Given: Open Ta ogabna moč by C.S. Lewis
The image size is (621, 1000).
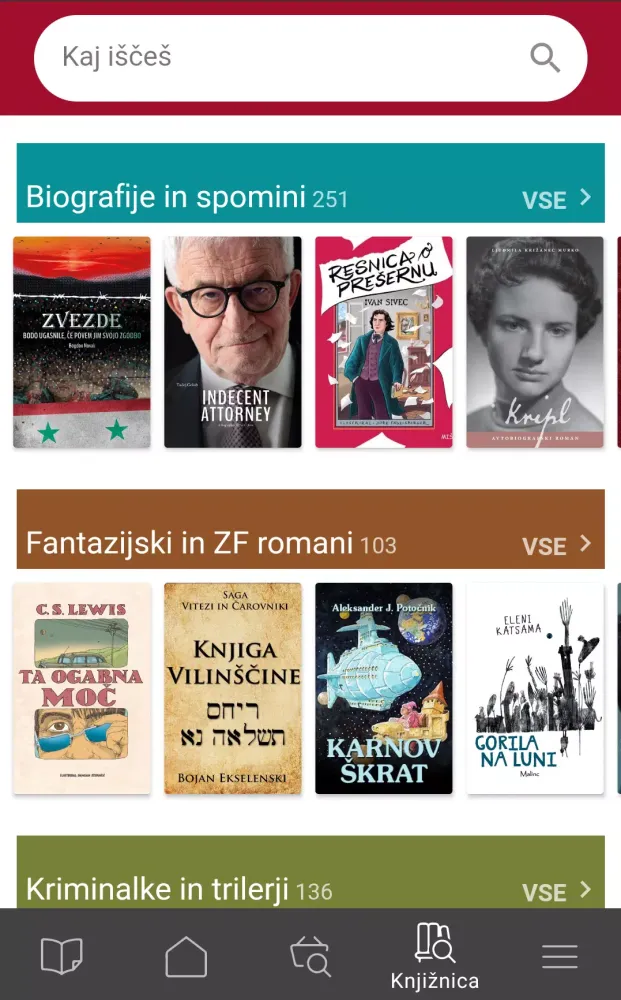Looking at the screenshot, I should click(82, 688).
